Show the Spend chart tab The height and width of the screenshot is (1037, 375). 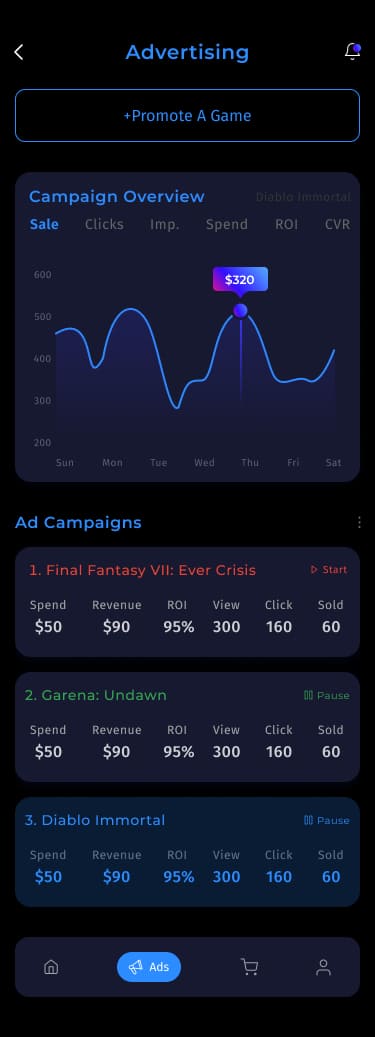tap(227, 224)
